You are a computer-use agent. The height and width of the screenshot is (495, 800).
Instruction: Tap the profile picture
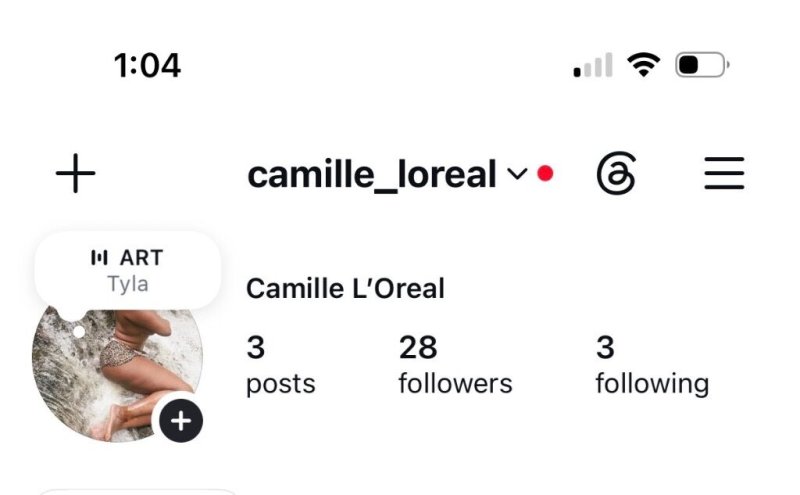(115, 375)
